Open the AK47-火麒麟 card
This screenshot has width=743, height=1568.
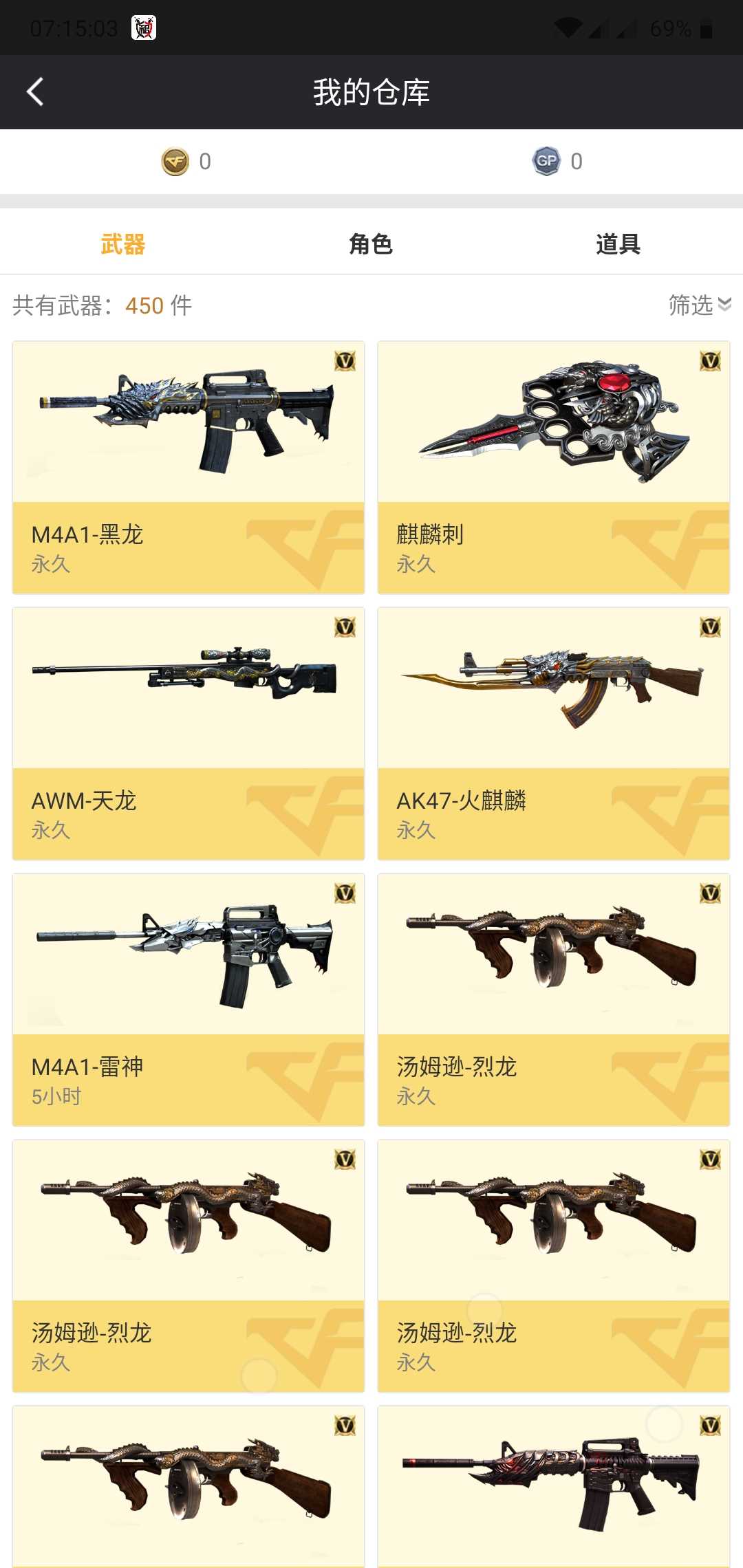coord(554,734)
